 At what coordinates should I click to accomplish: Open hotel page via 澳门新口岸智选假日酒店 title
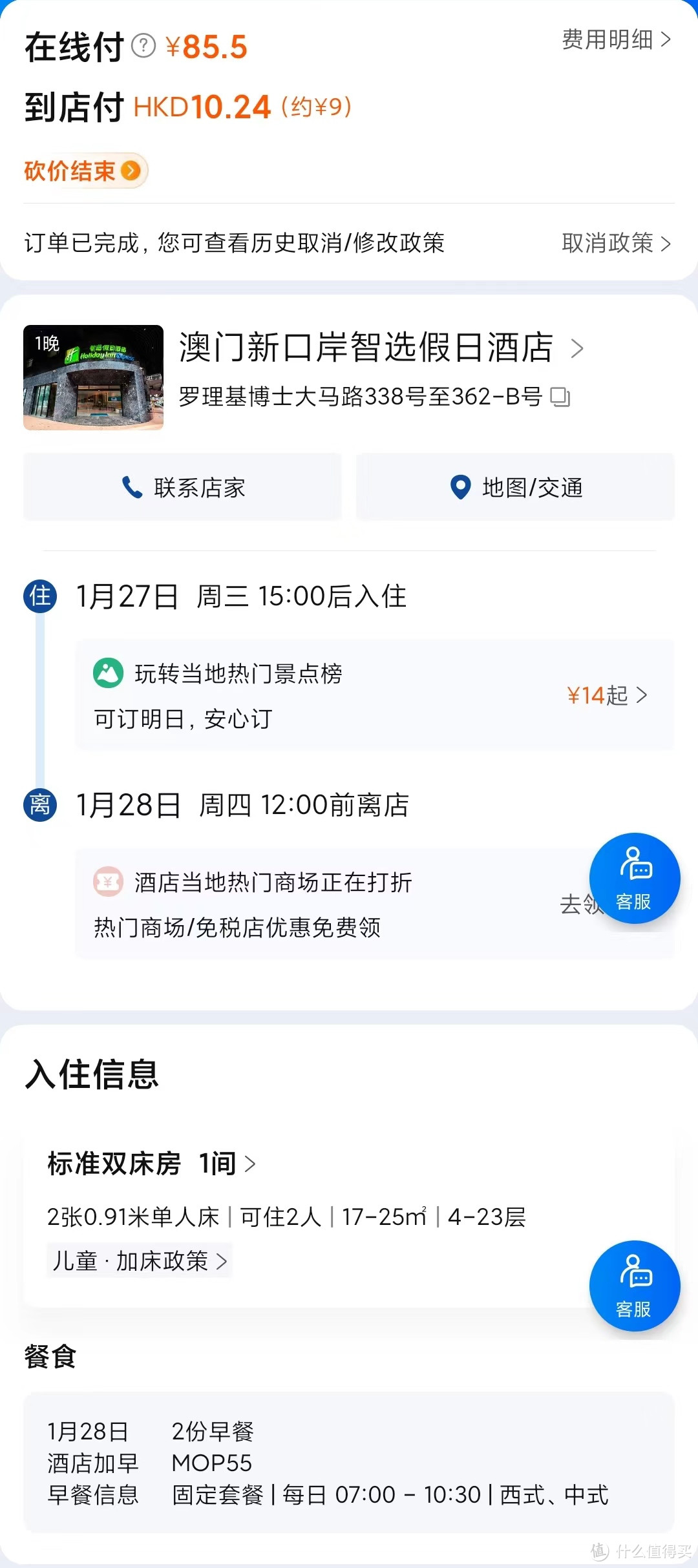pyautogui.click(x=366, y=347)
